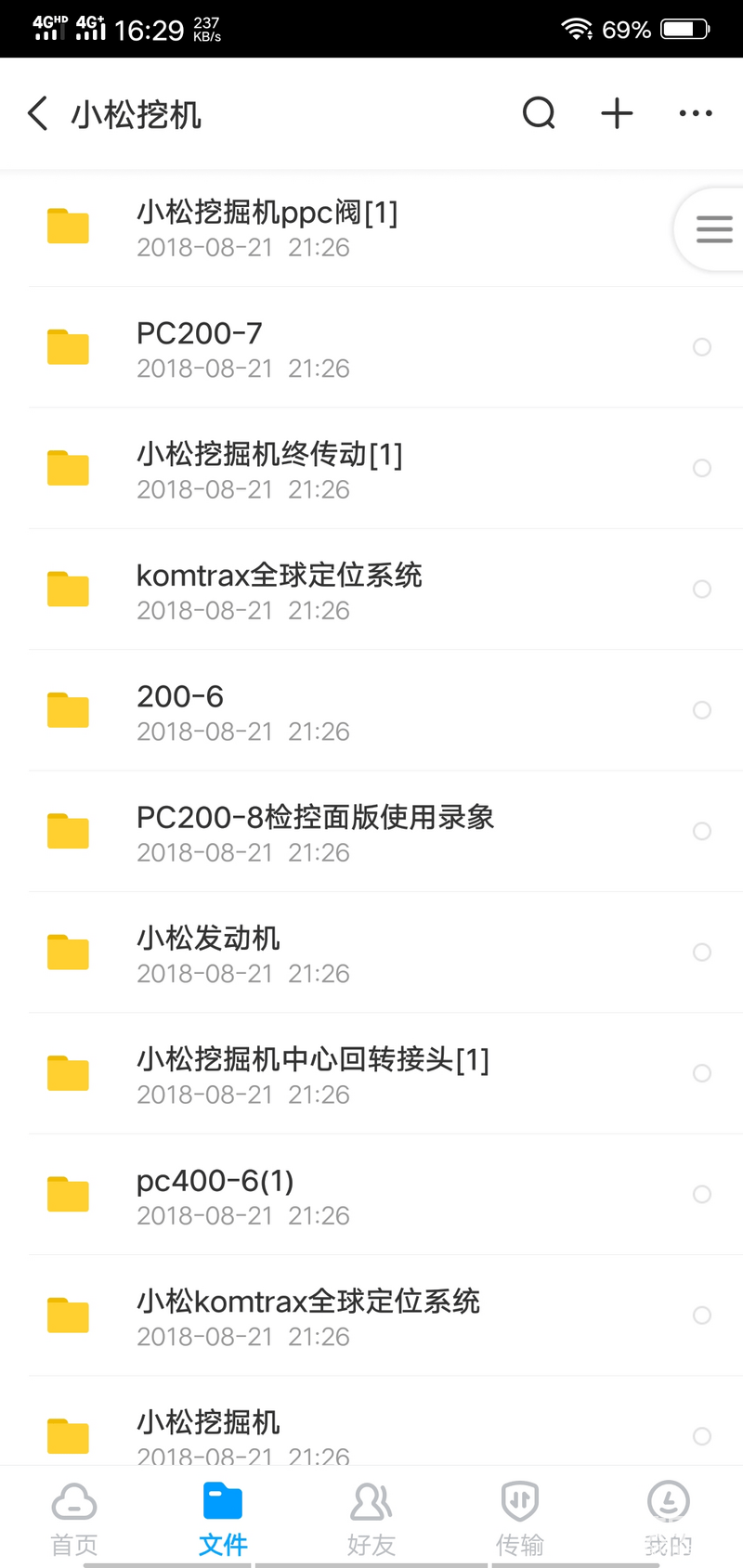The image size is (743, 1568).
Task: Open the 小松挖掘机中心回转接头[1] folder
Action: [x=312, y=1075]
